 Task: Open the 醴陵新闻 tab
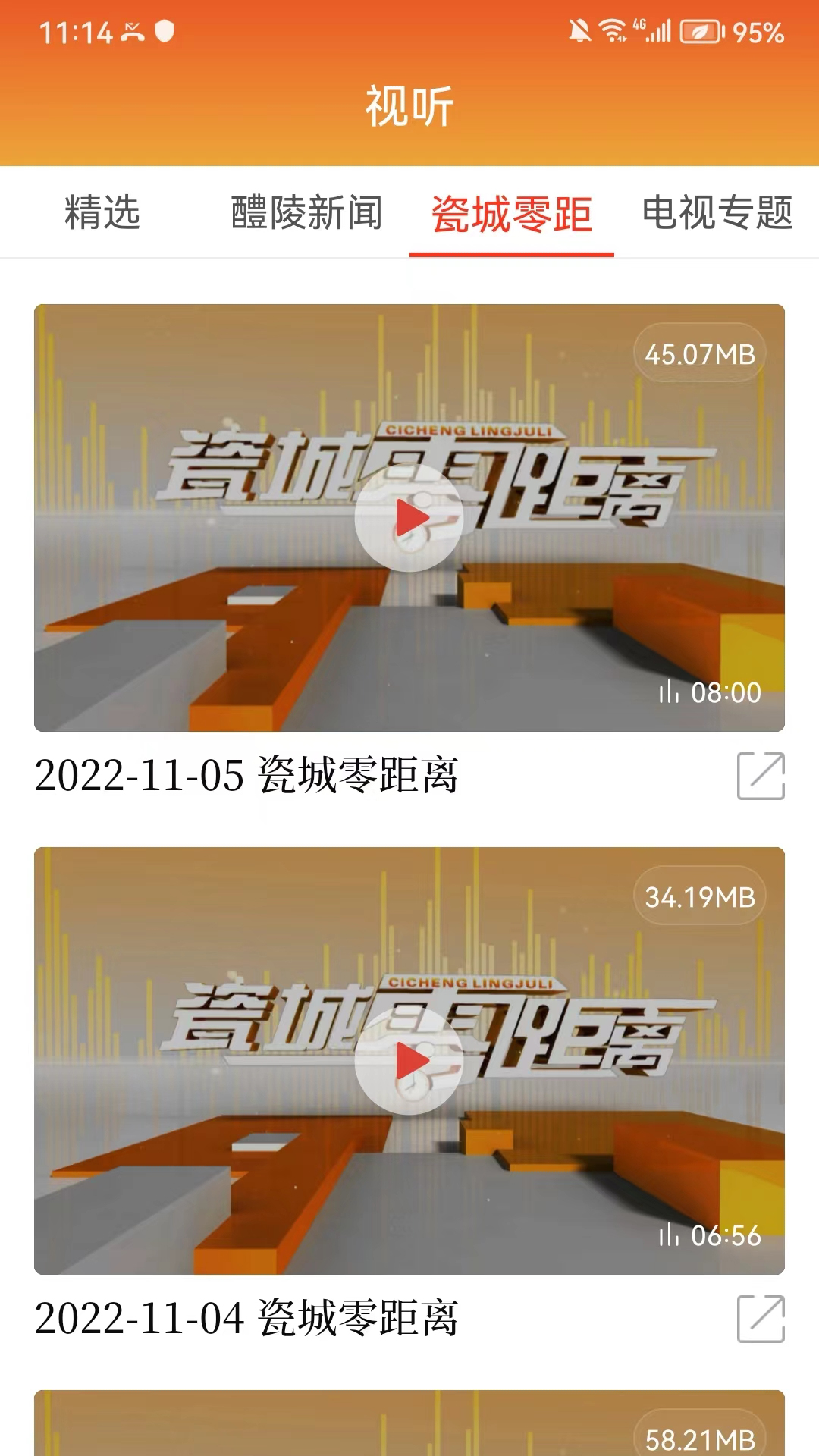tap(306, 212)
